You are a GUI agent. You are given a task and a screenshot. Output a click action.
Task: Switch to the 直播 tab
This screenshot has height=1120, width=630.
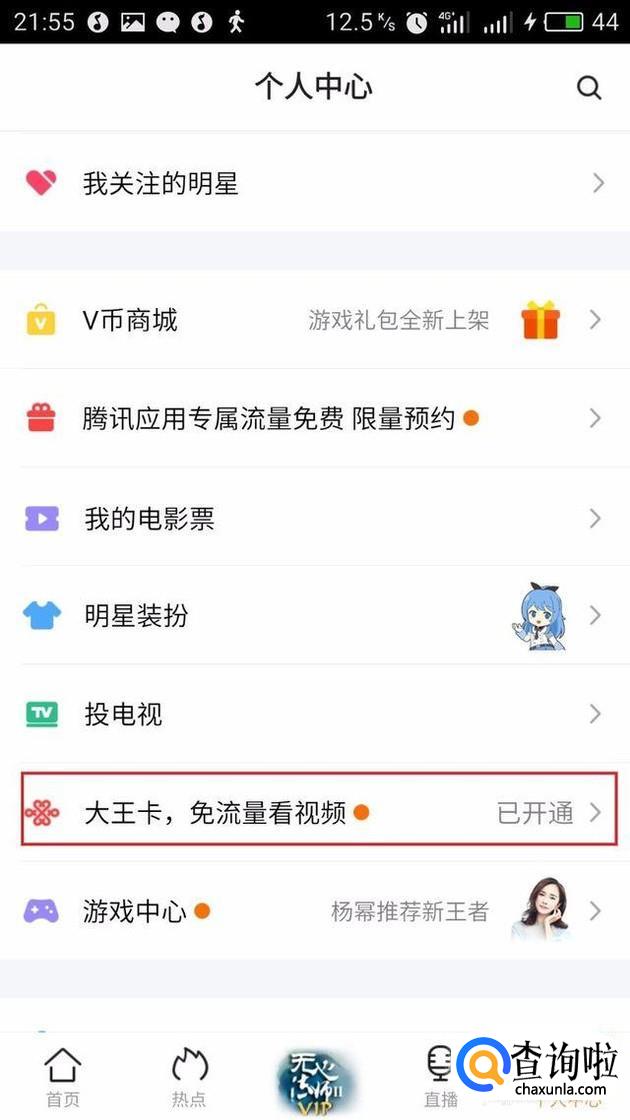click(439, 1078)
